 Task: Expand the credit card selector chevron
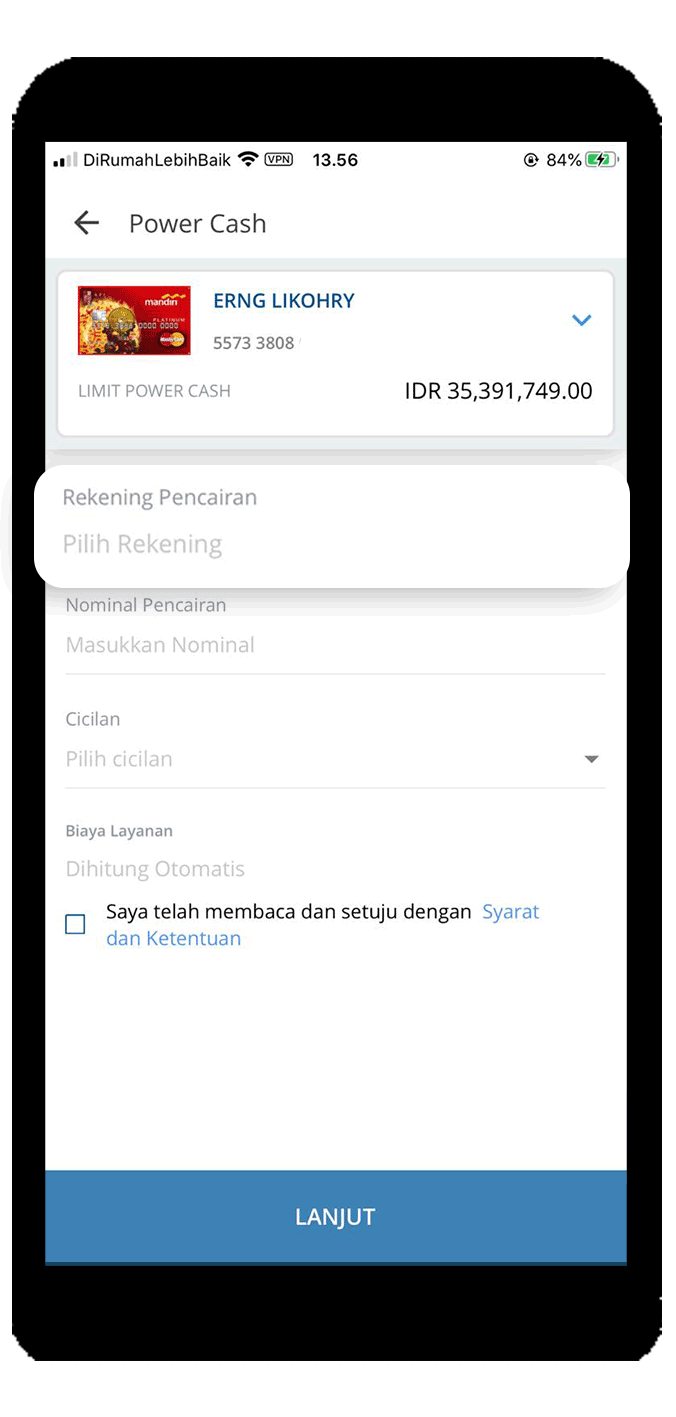coord(581,320)
